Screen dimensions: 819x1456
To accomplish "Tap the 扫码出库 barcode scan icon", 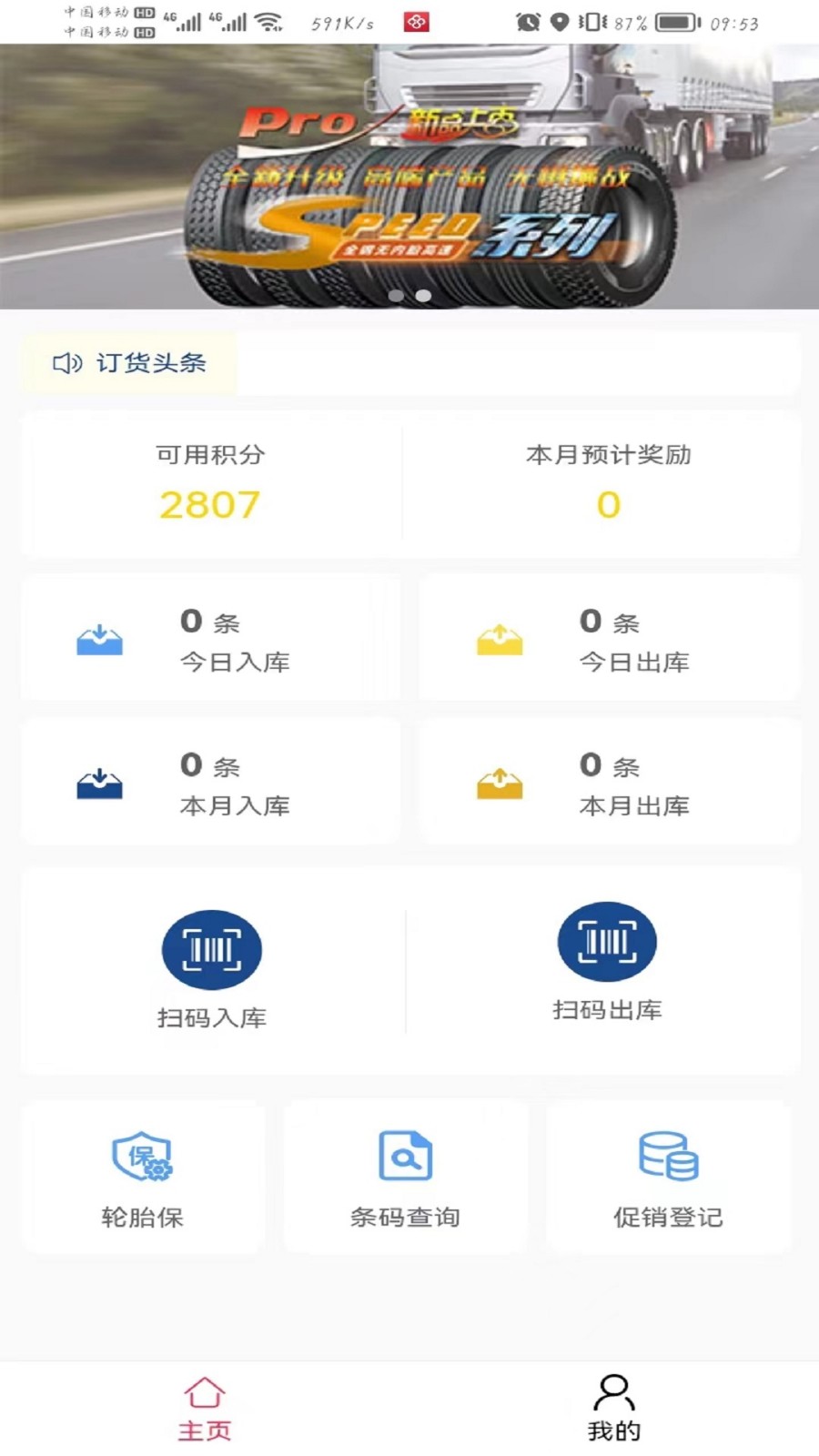I will [607, 942].
